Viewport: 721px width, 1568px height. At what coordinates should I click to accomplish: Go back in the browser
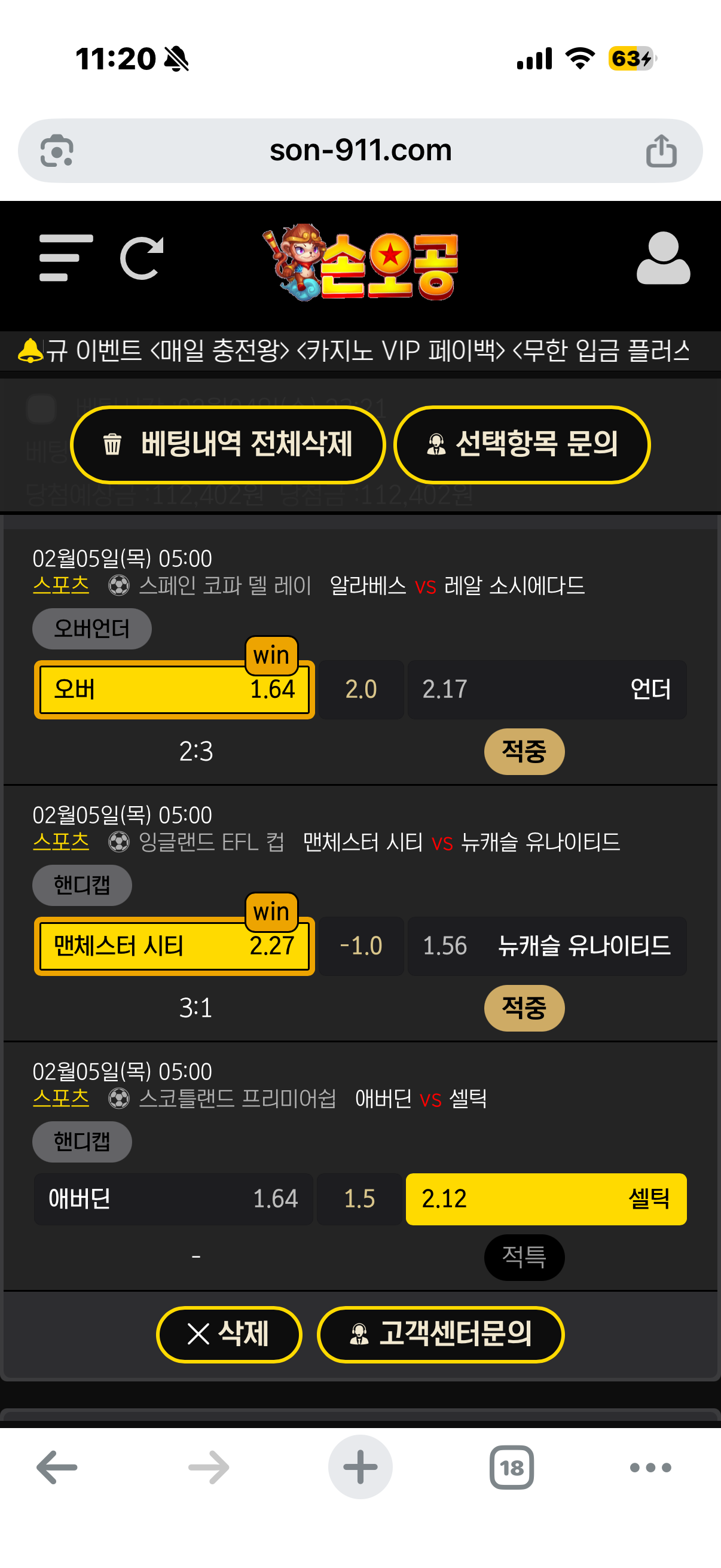click(x=57, y=1467)
